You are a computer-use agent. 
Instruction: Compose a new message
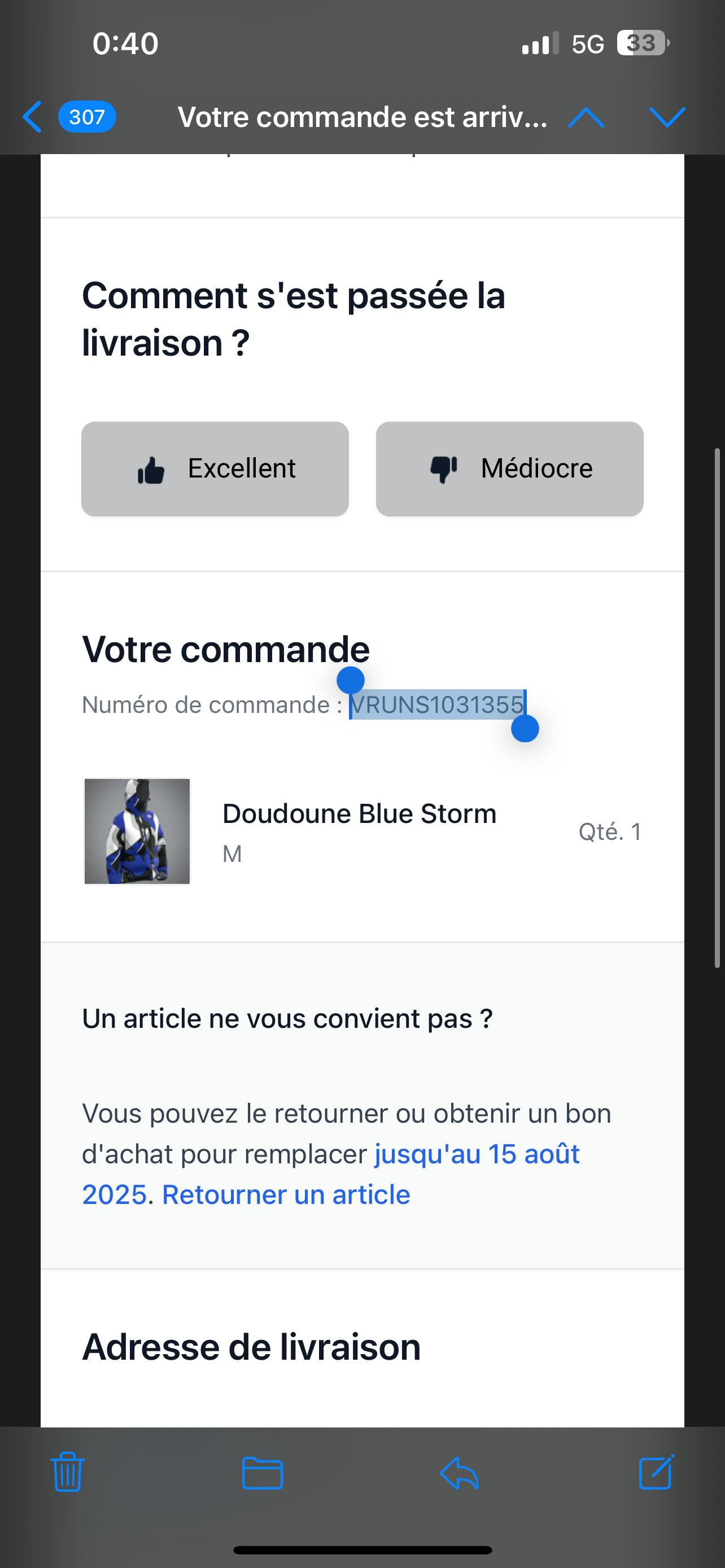[x=656, y=1472]
